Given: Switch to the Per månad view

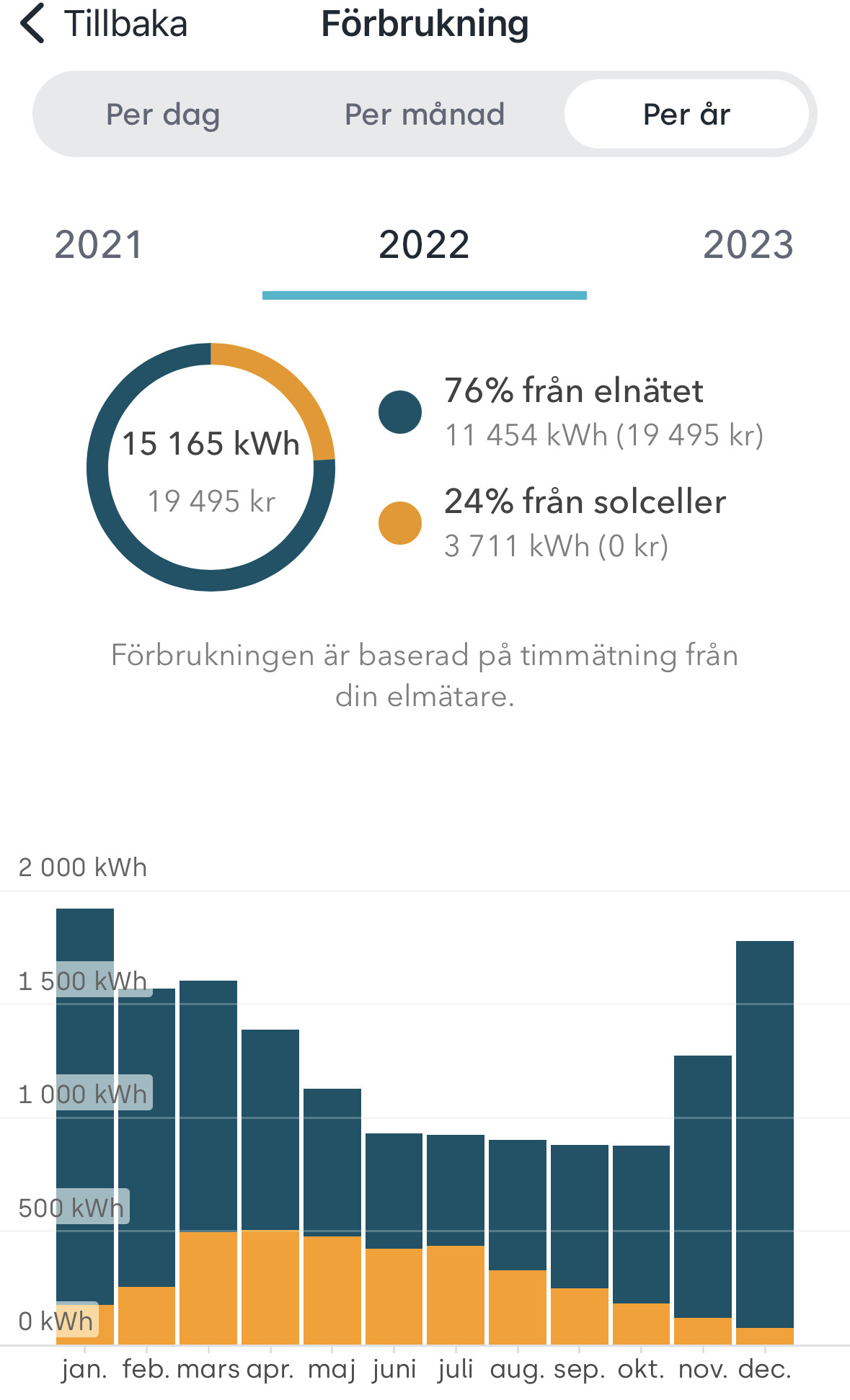Looking at the screenshot, I should [x=425, y=115].
